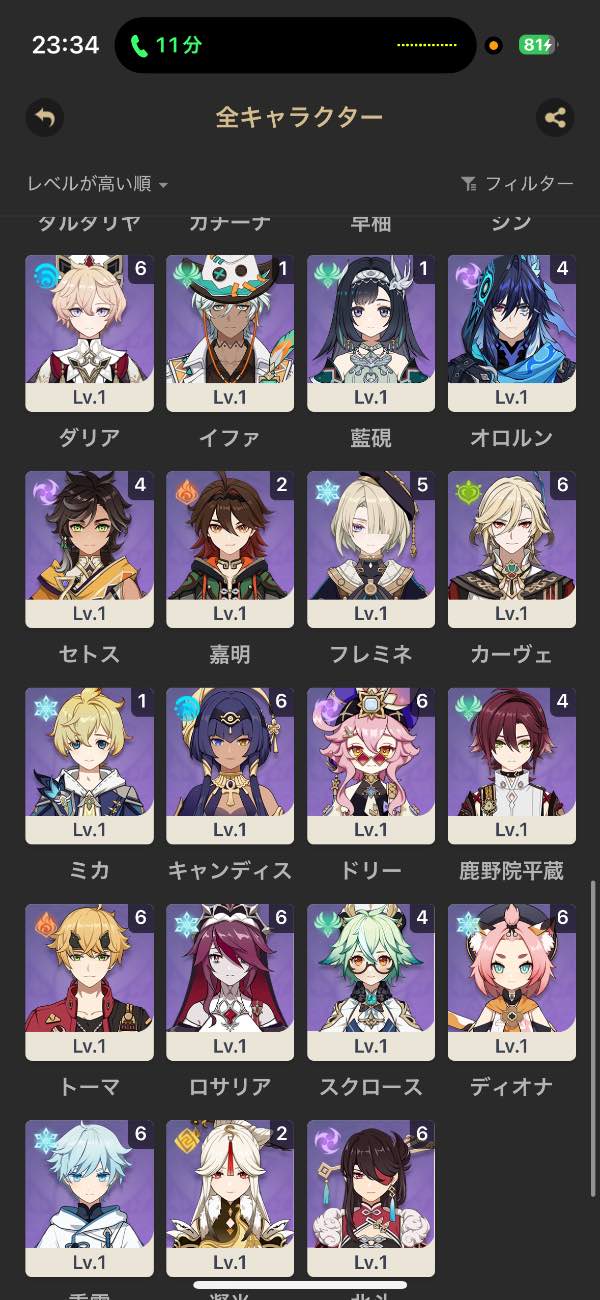
Task: Open フレミネ character card
Action: [371, 549]
